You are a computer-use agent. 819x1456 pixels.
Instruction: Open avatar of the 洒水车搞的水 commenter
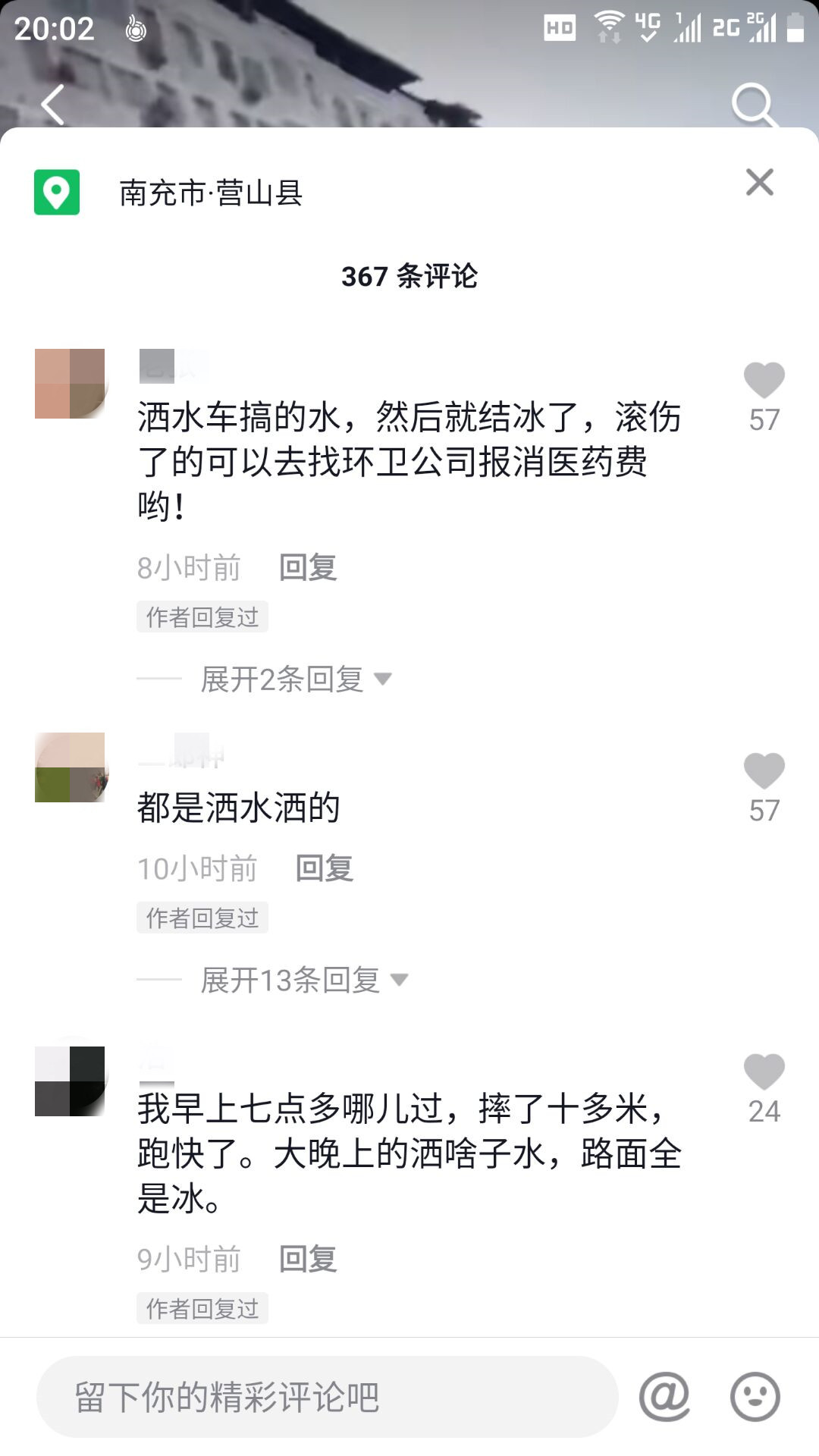pos(70,384)
